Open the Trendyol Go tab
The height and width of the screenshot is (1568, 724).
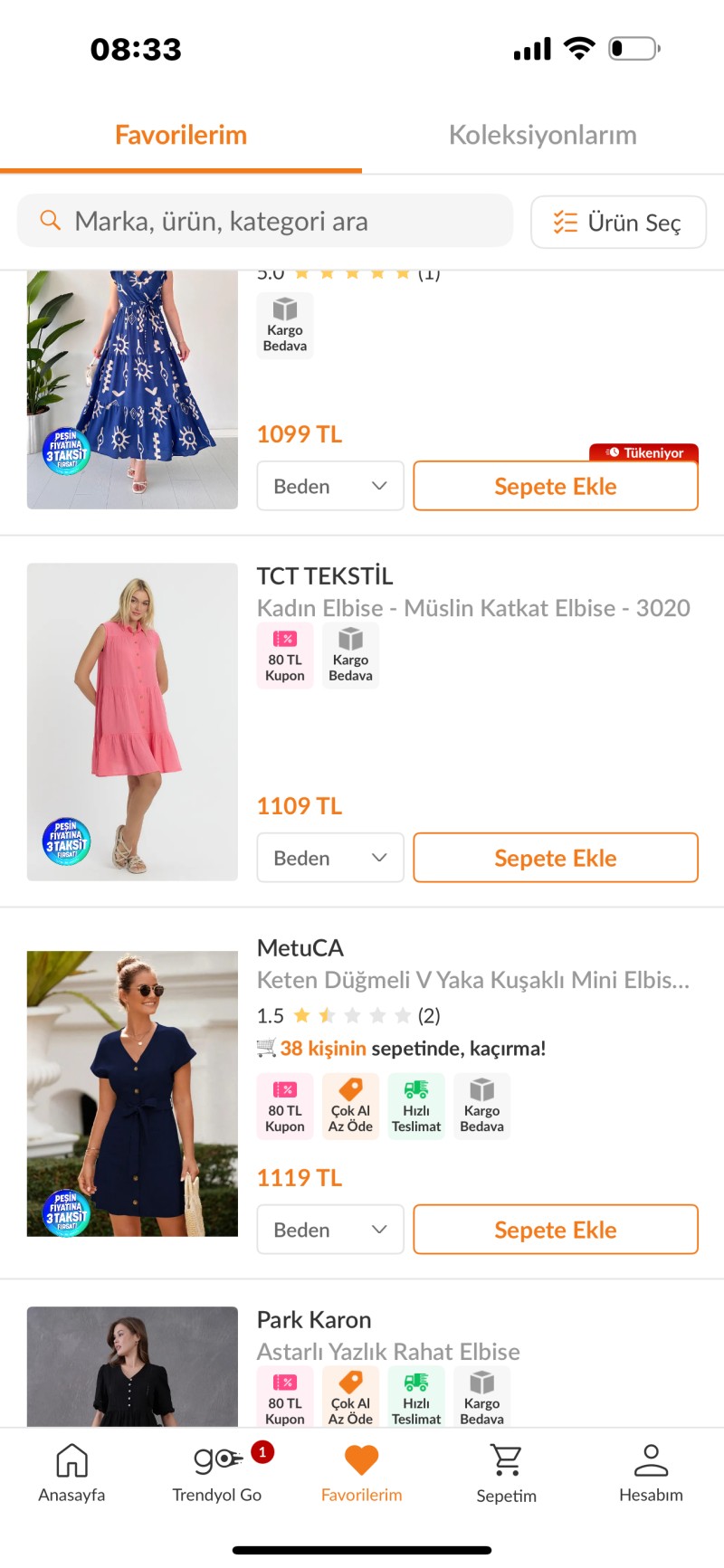[x=217, y=1472]
